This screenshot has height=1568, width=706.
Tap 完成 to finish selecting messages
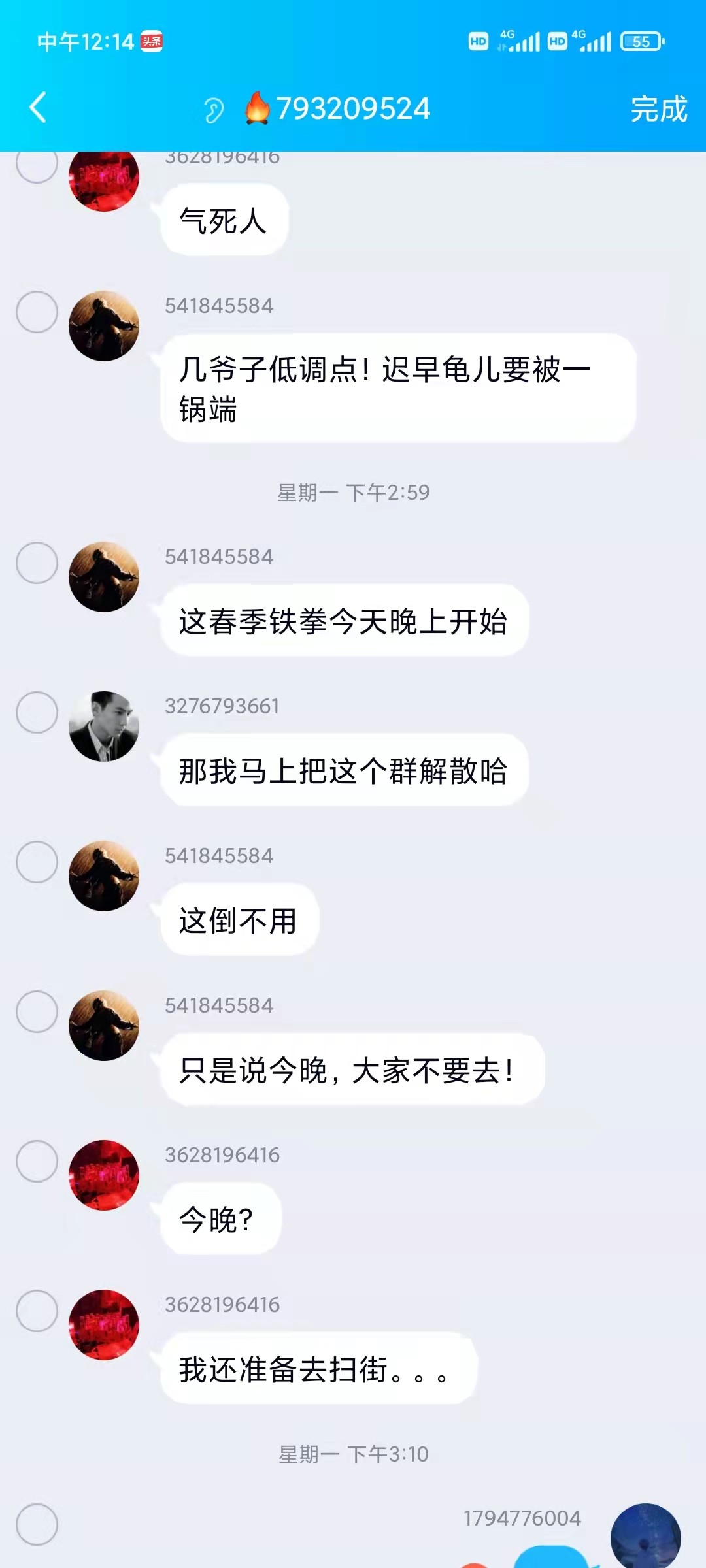click(658, 109)
